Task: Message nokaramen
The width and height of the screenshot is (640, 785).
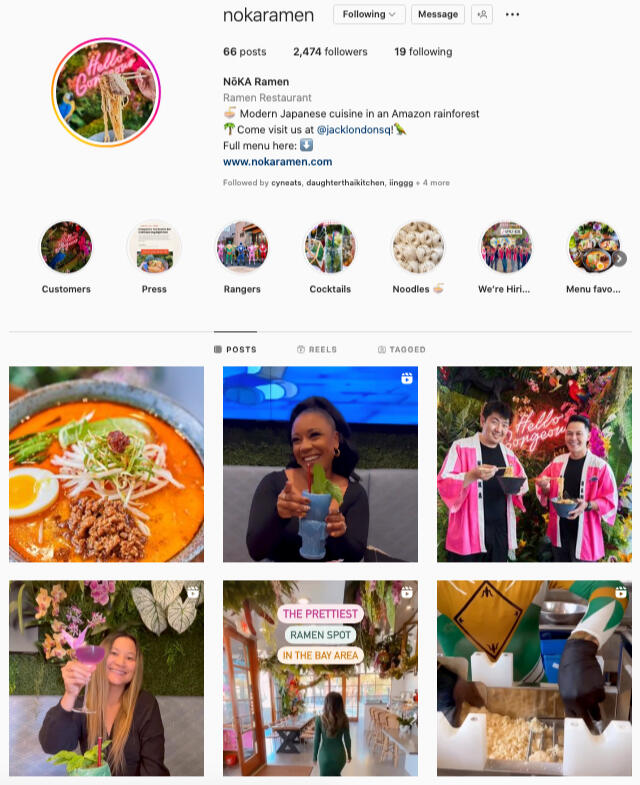Action: click(x=437, y=14)
